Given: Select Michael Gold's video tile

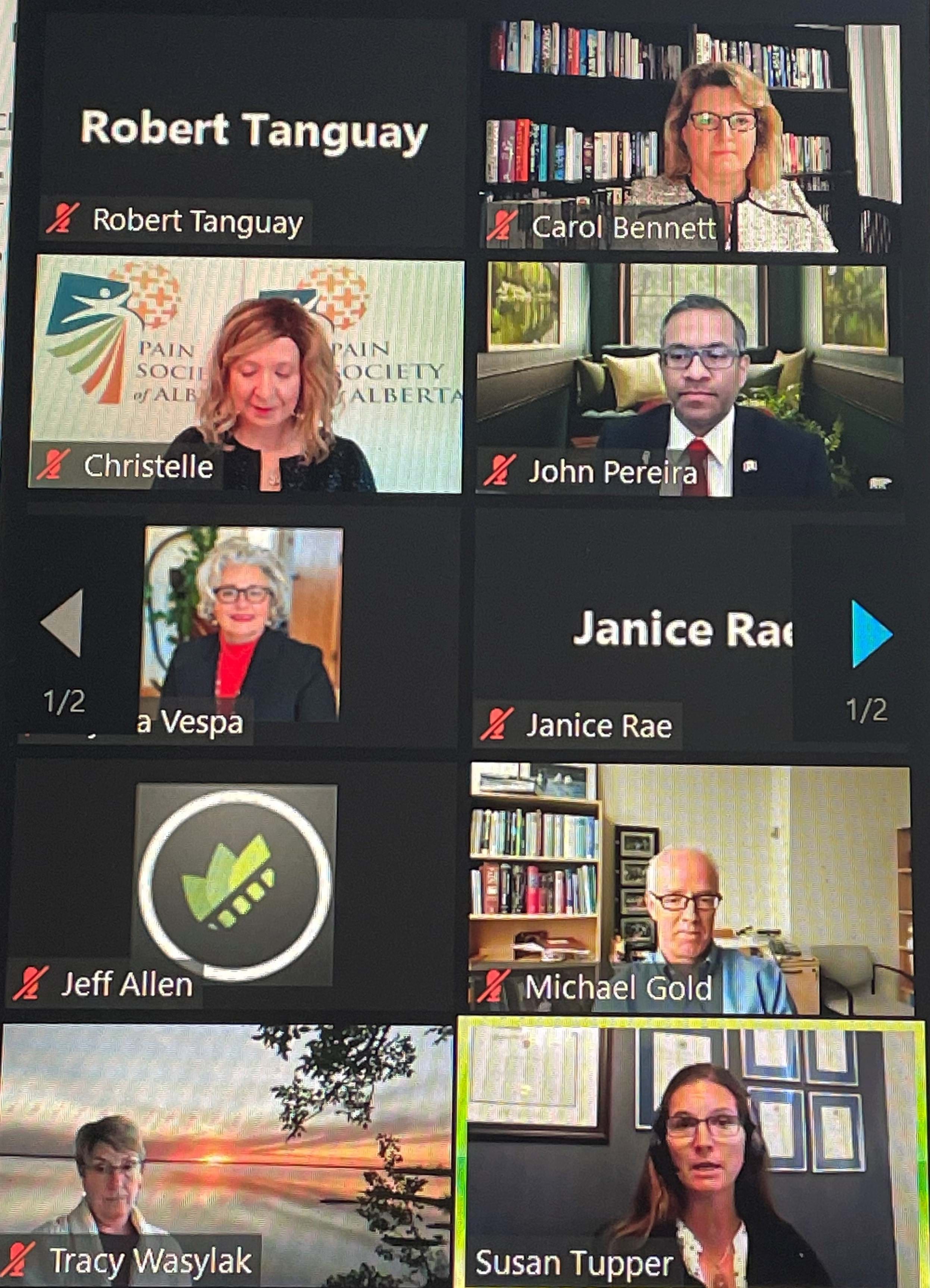Looking at the screenshot, I should [690, 889].
